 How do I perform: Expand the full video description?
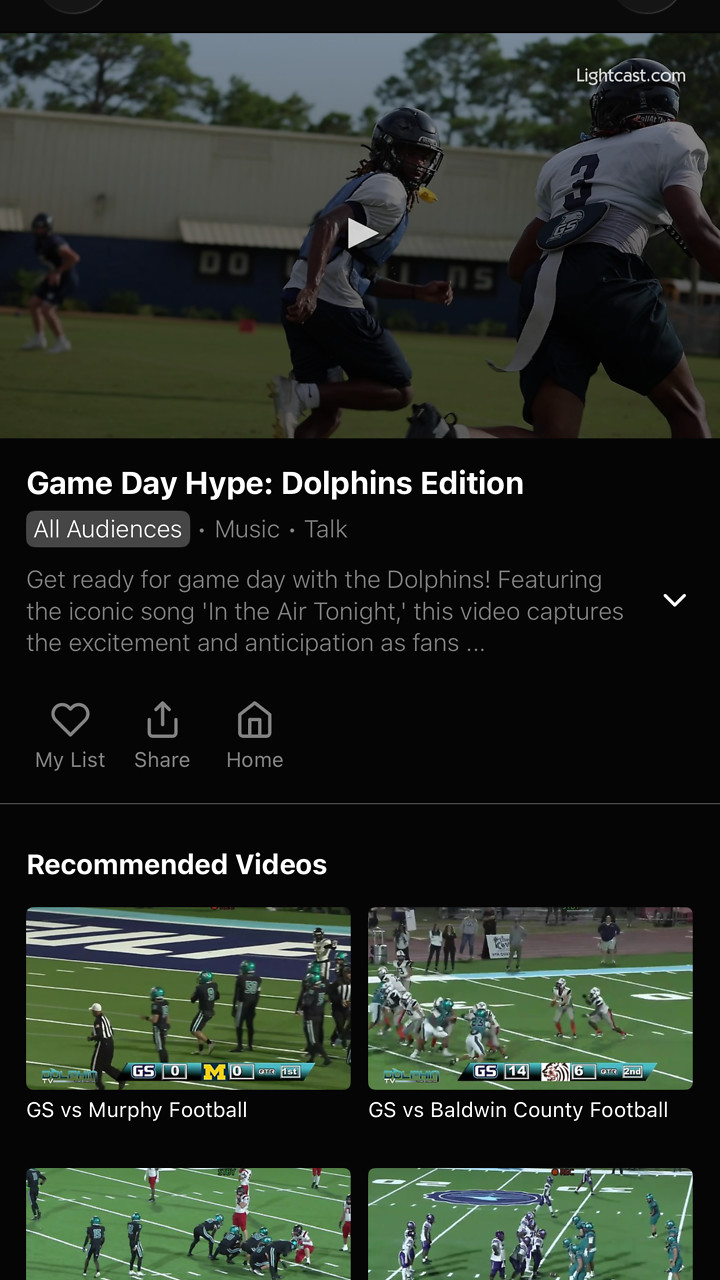pos(674,600)
